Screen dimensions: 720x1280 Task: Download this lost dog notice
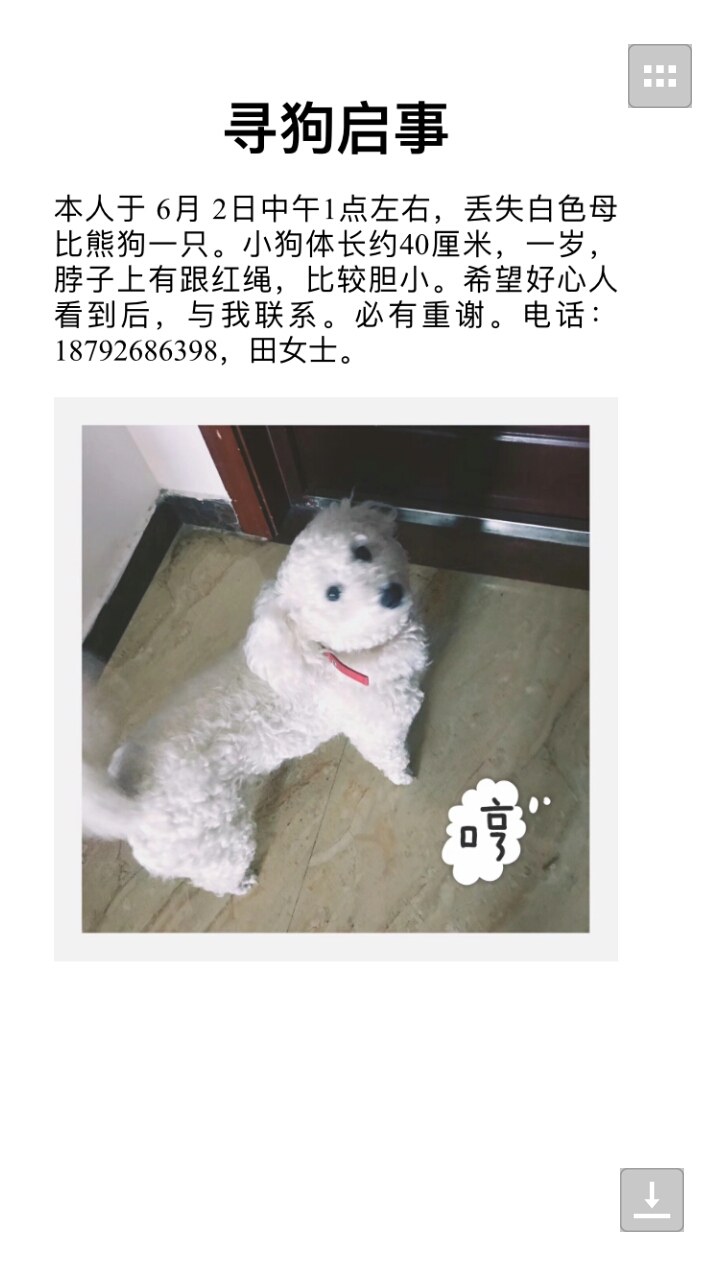[651, 1199]
